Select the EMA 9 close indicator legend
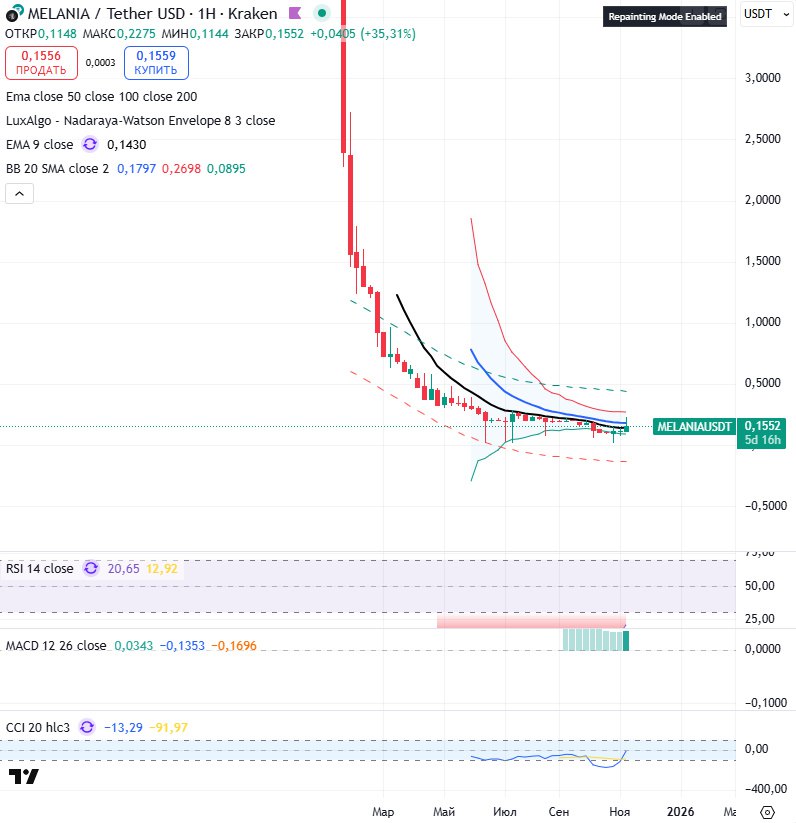Image resolution: width=796 pixels, height=823 pixels. point(40,145)
